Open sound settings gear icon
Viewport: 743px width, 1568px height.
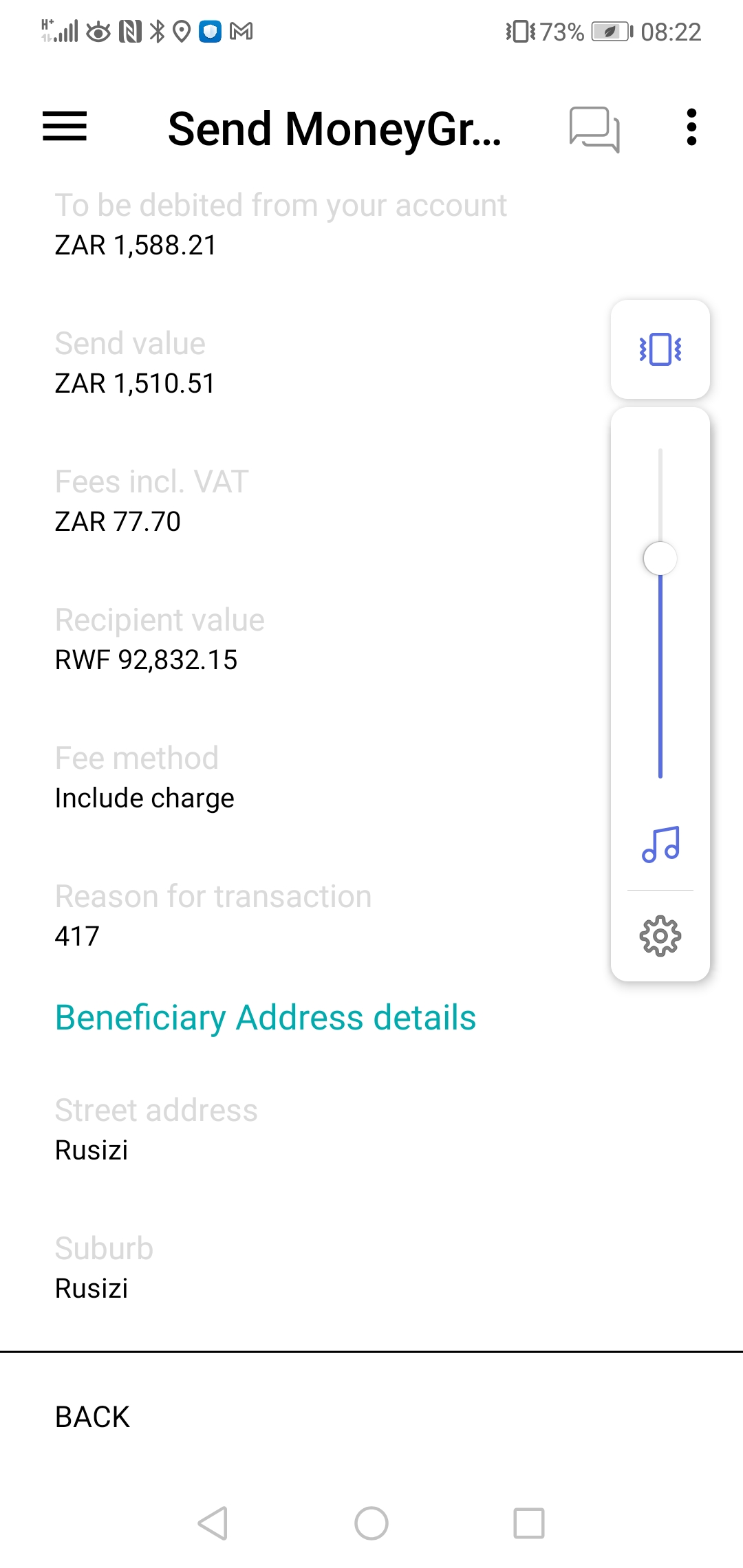660,936
